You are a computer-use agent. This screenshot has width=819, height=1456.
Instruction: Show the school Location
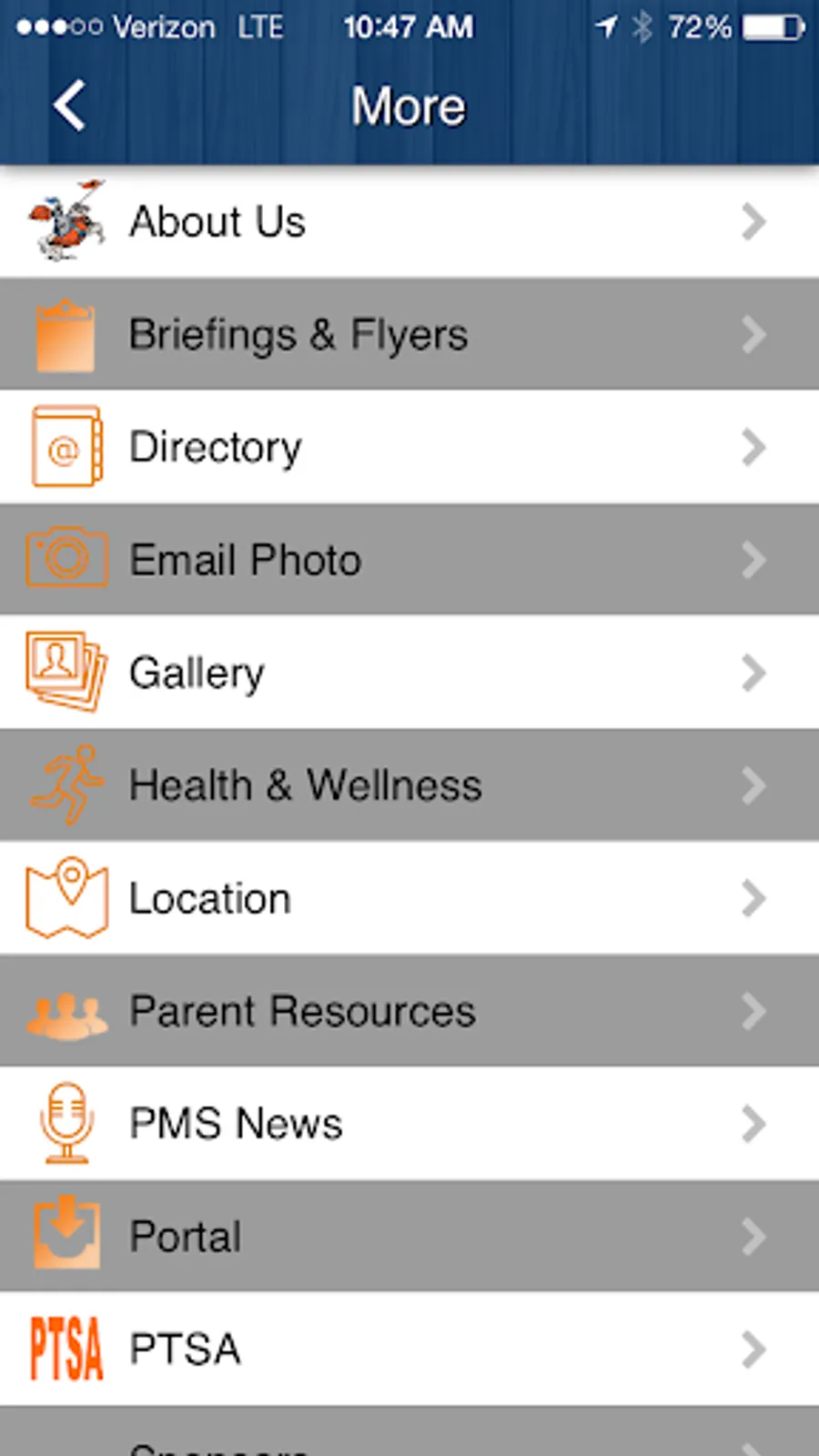click(409, 899)
